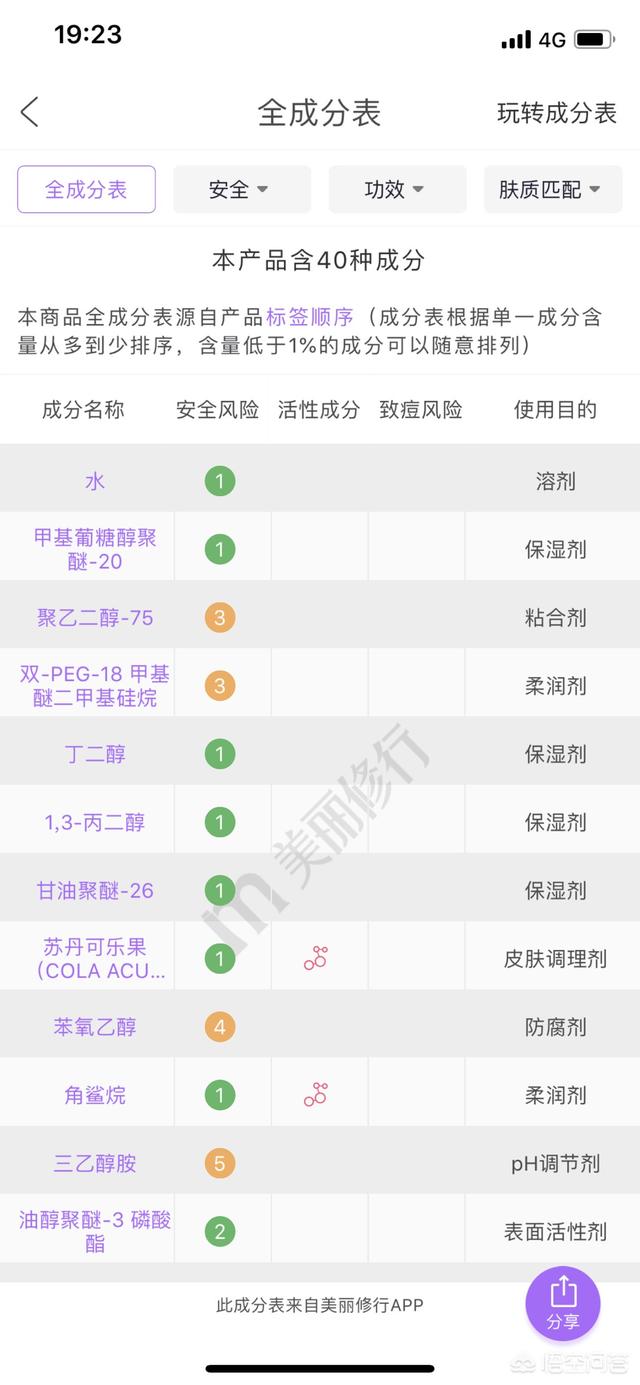Expand the 肤质匹配 filter dropdown
The width and height of the screenshot is (640, 1385).
[551, 189]
